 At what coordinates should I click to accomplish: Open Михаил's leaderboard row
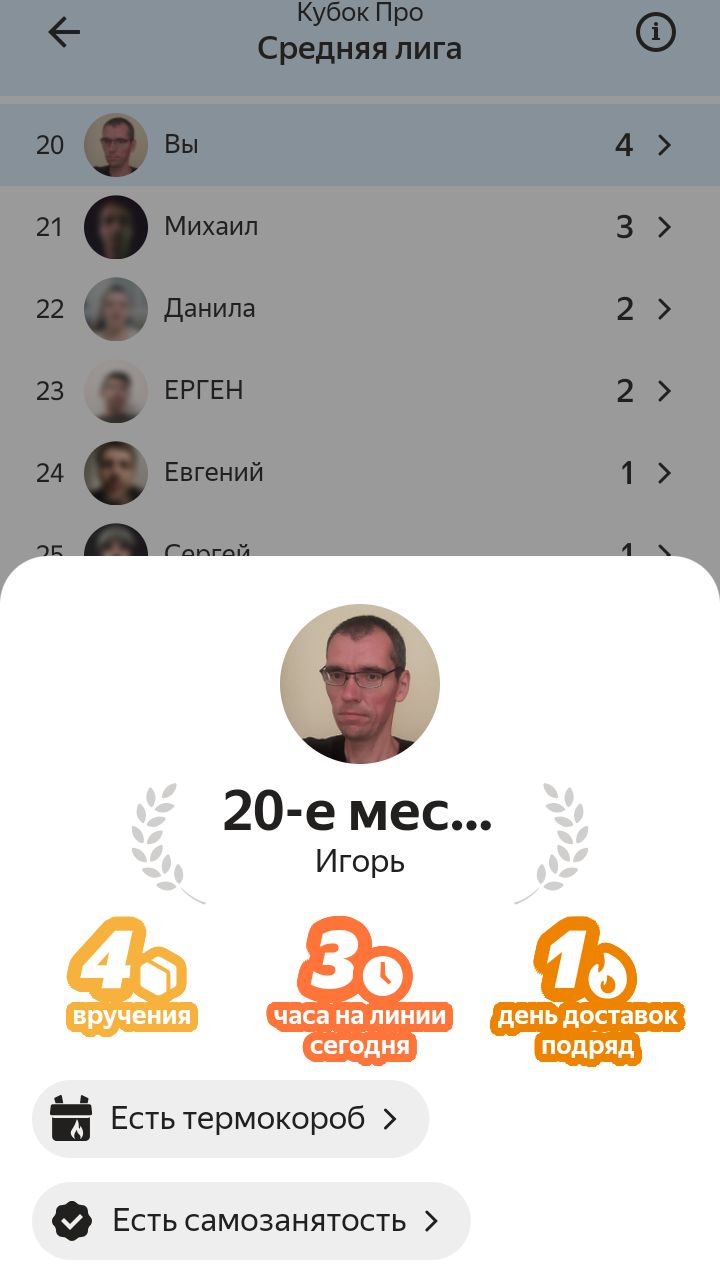point(360,227)
